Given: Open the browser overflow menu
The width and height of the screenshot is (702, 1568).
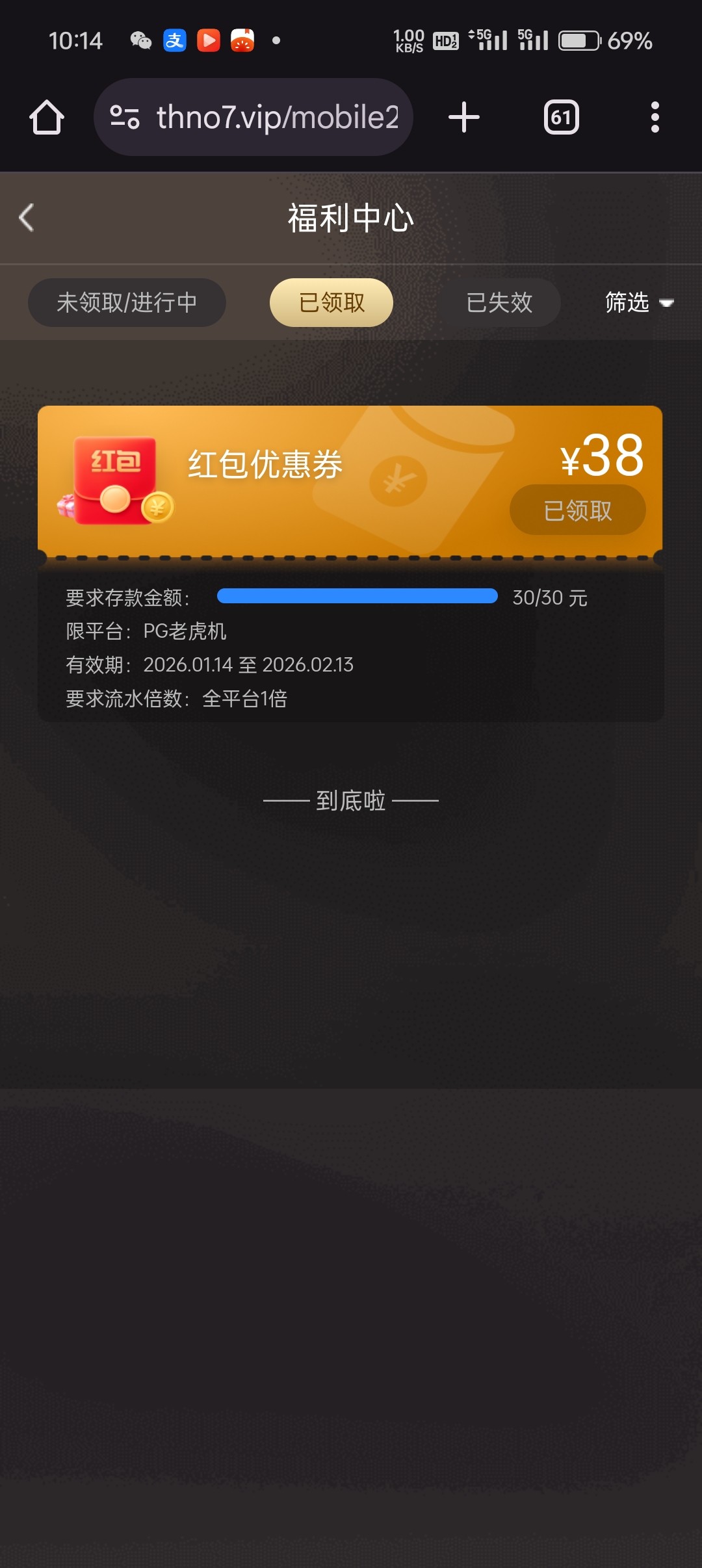Looking at the screenshot, I should pos(655,118).
